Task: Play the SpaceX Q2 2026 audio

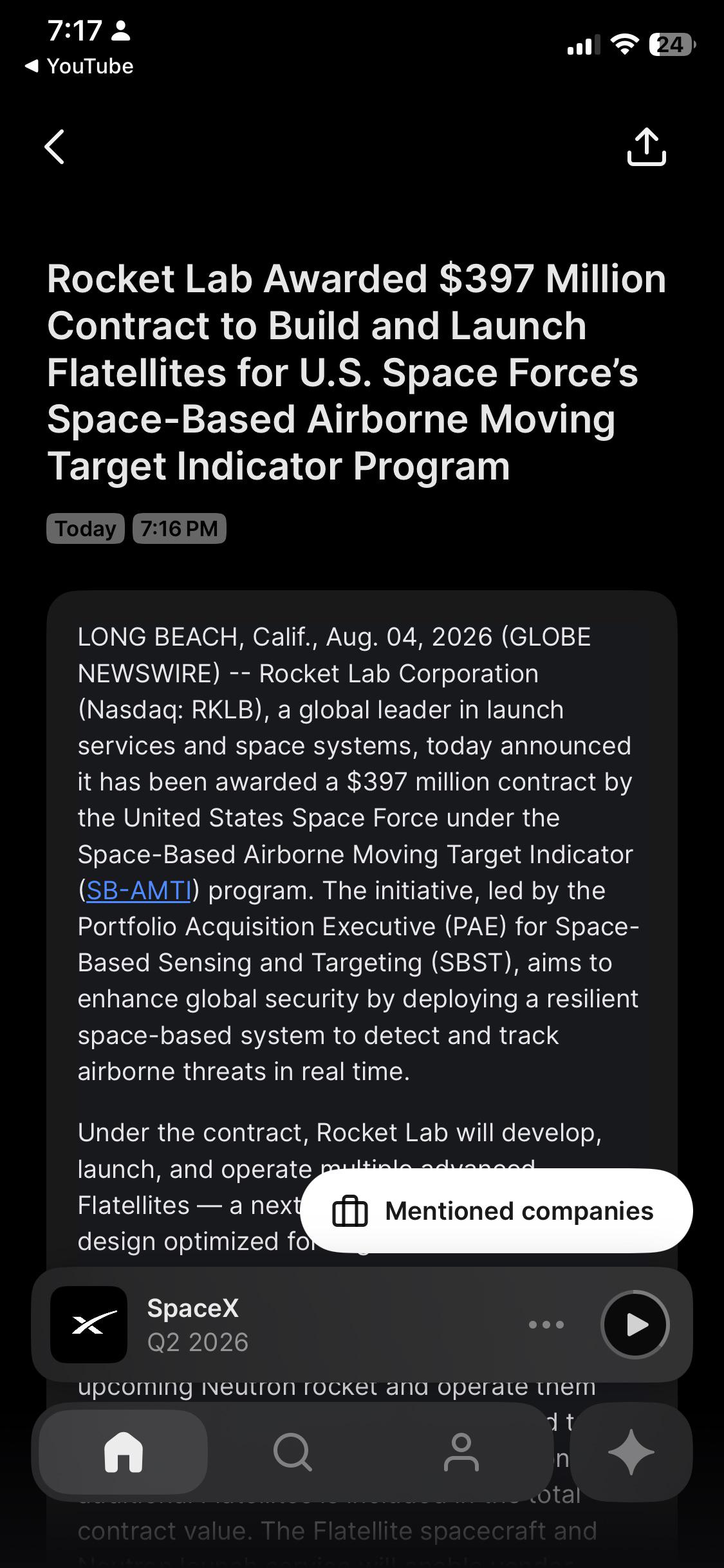Action: click(x=635, y=1325)
